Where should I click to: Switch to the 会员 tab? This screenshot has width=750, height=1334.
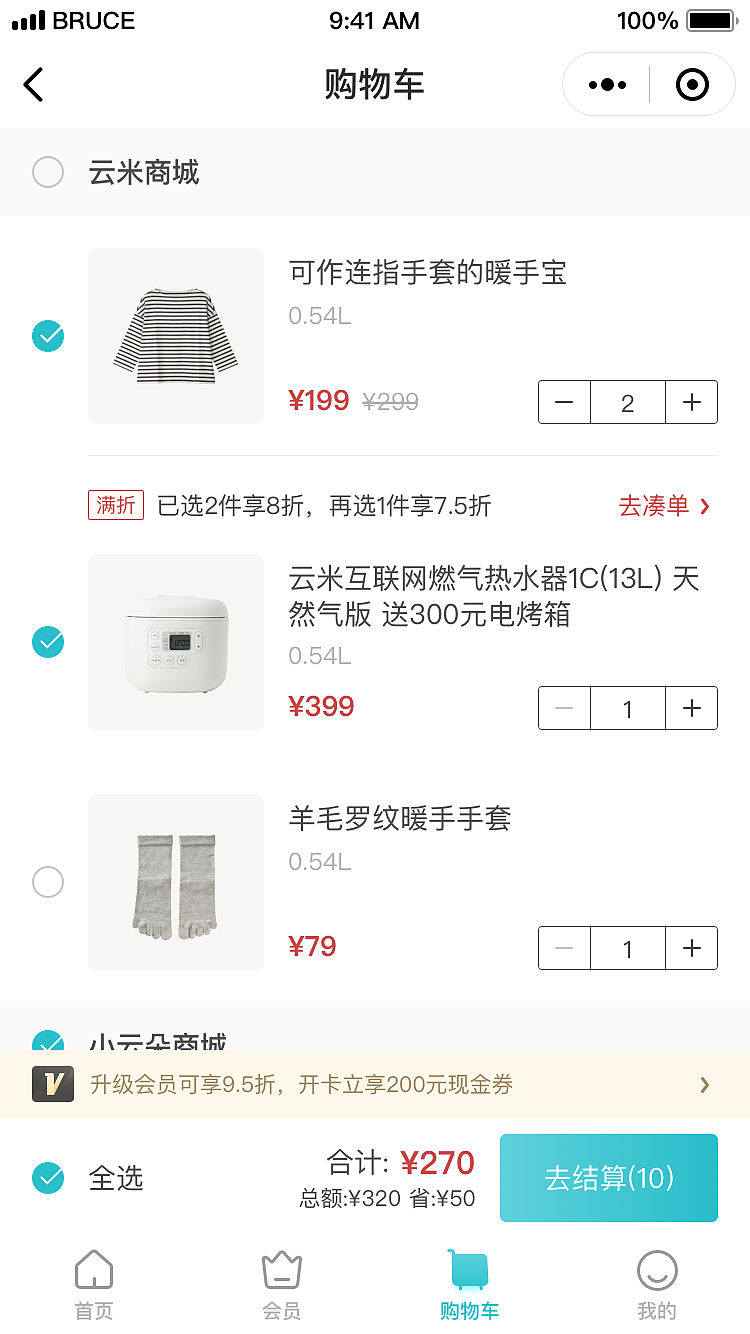[280, 1281]
